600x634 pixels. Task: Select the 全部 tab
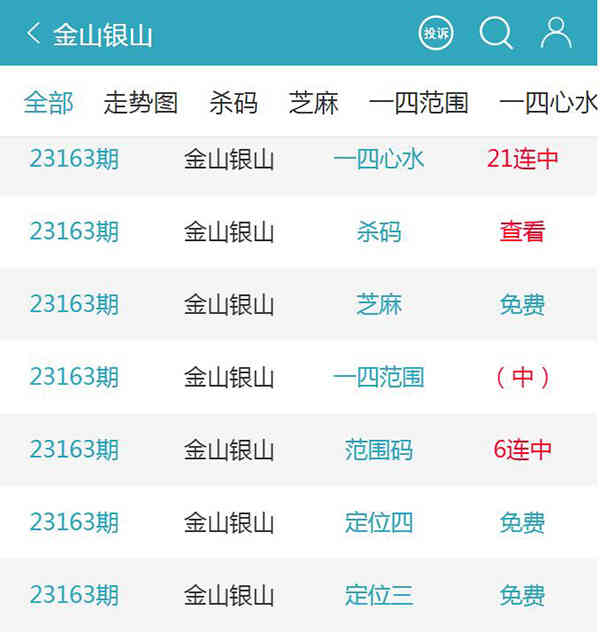coord(49,102)
